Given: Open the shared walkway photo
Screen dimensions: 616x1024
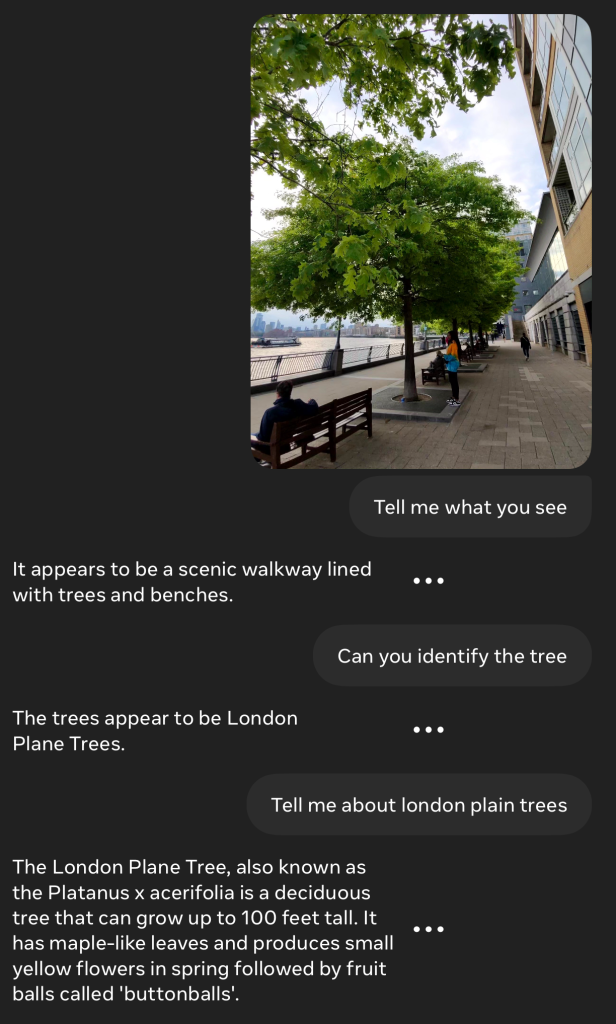Looking at the screenshot, I should 420,241.
